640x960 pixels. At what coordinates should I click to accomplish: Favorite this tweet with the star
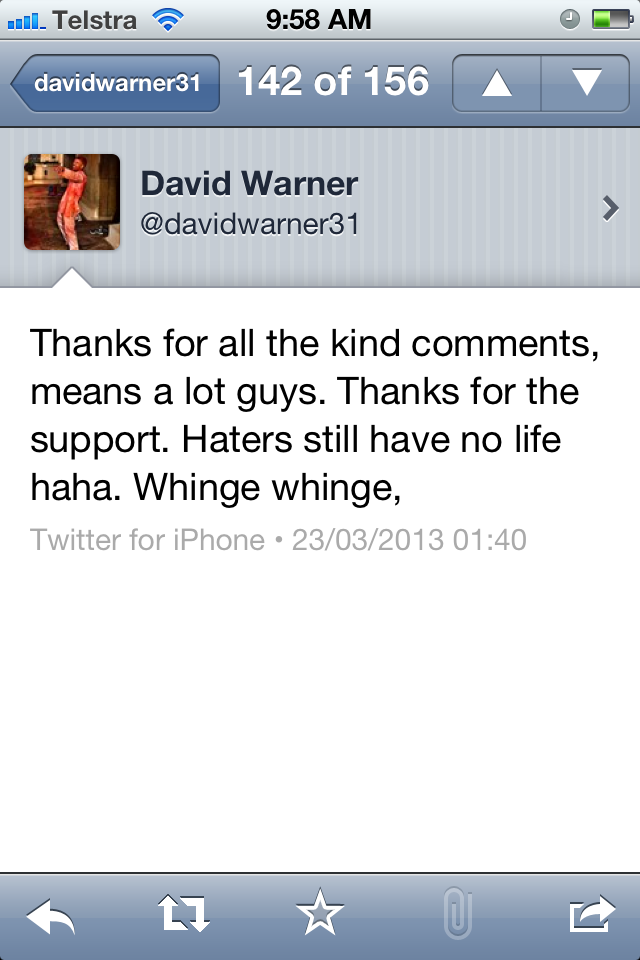(x=320, y=914)
